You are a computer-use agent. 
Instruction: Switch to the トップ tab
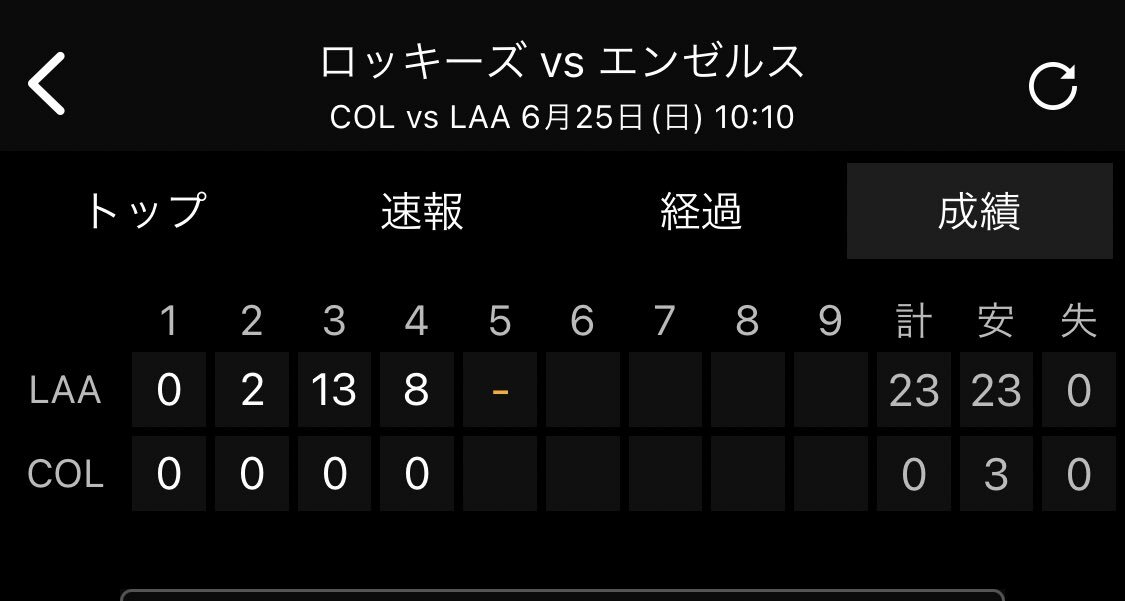(145, 212)
